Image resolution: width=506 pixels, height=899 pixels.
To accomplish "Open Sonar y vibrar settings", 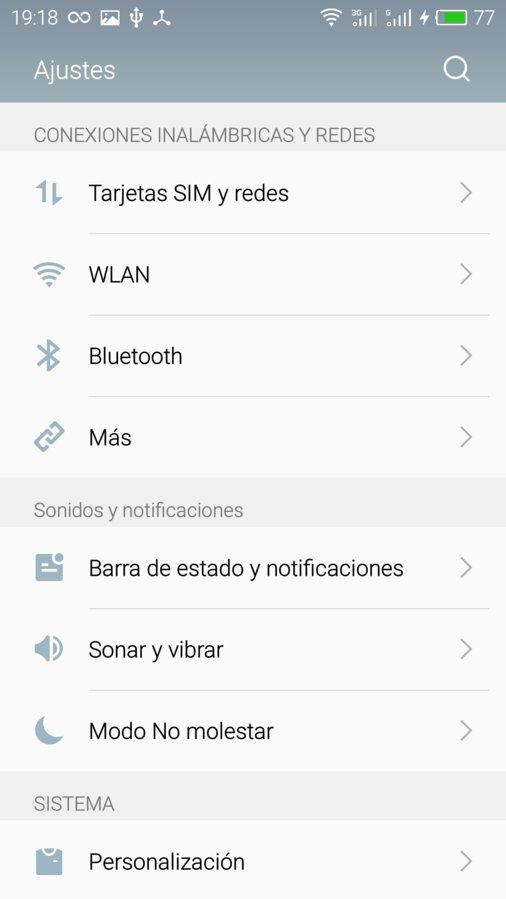I will (253, 650).
